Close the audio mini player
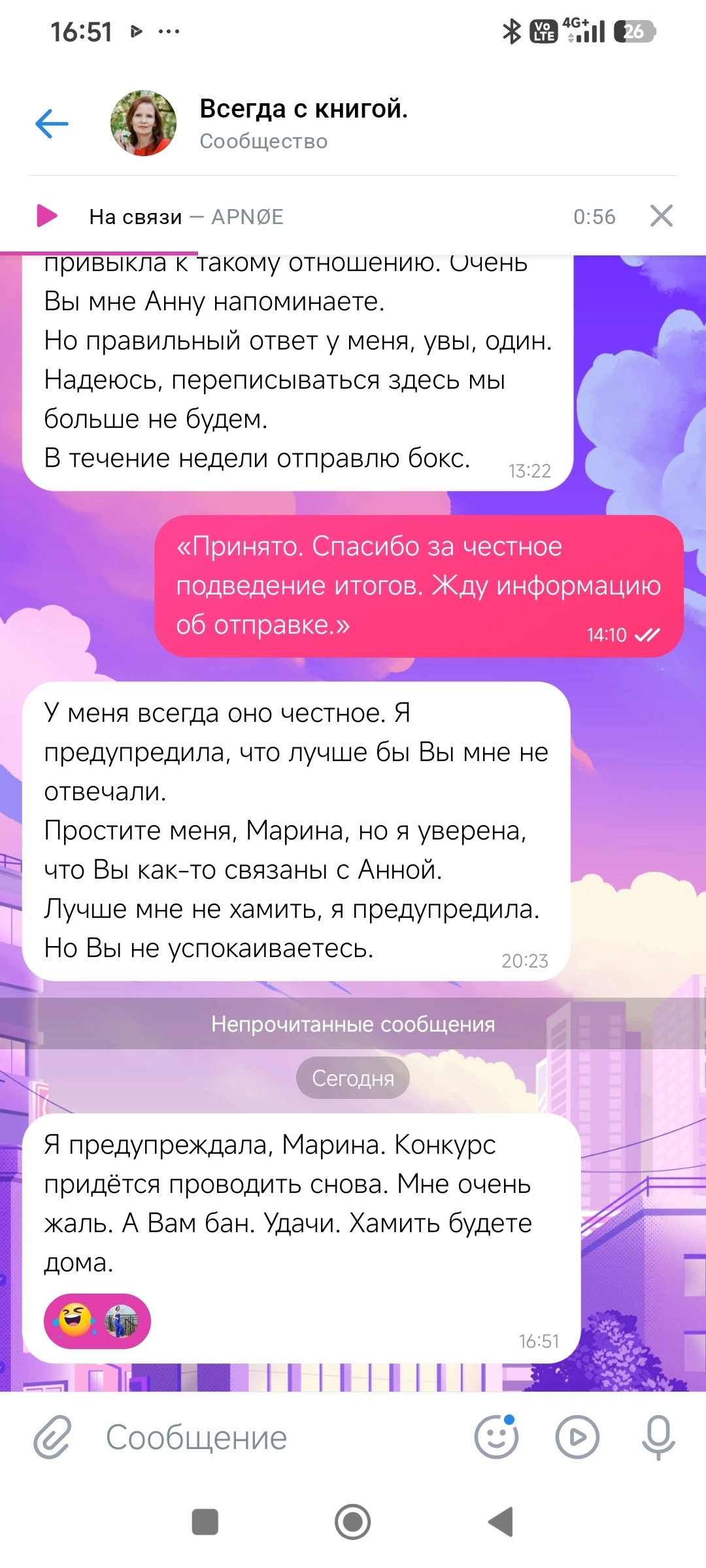This screenshot has width=706, height=1568. (x=662, y=216)
